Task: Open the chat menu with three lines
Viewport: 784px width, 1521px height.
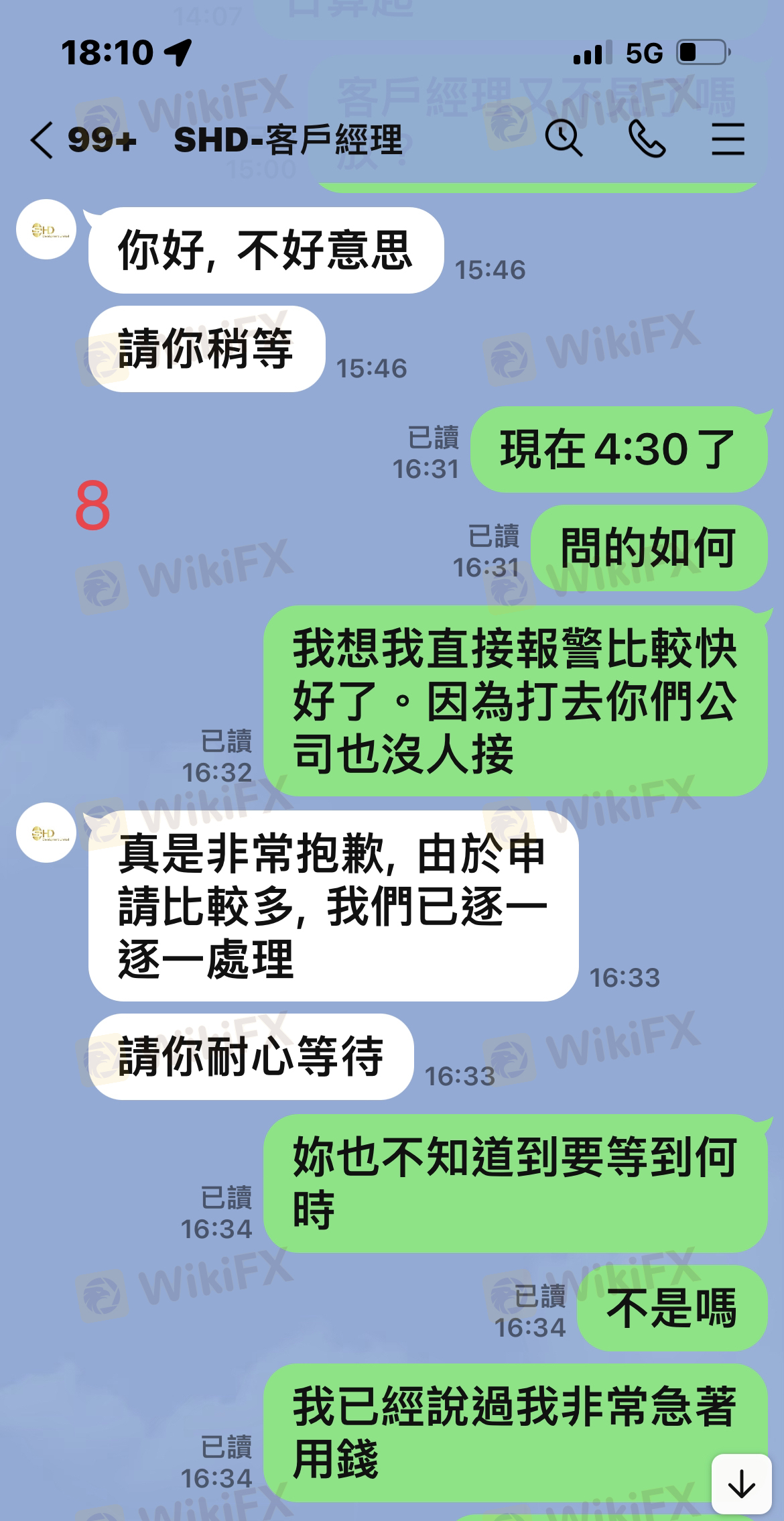Action: click(x=728, y=139)
